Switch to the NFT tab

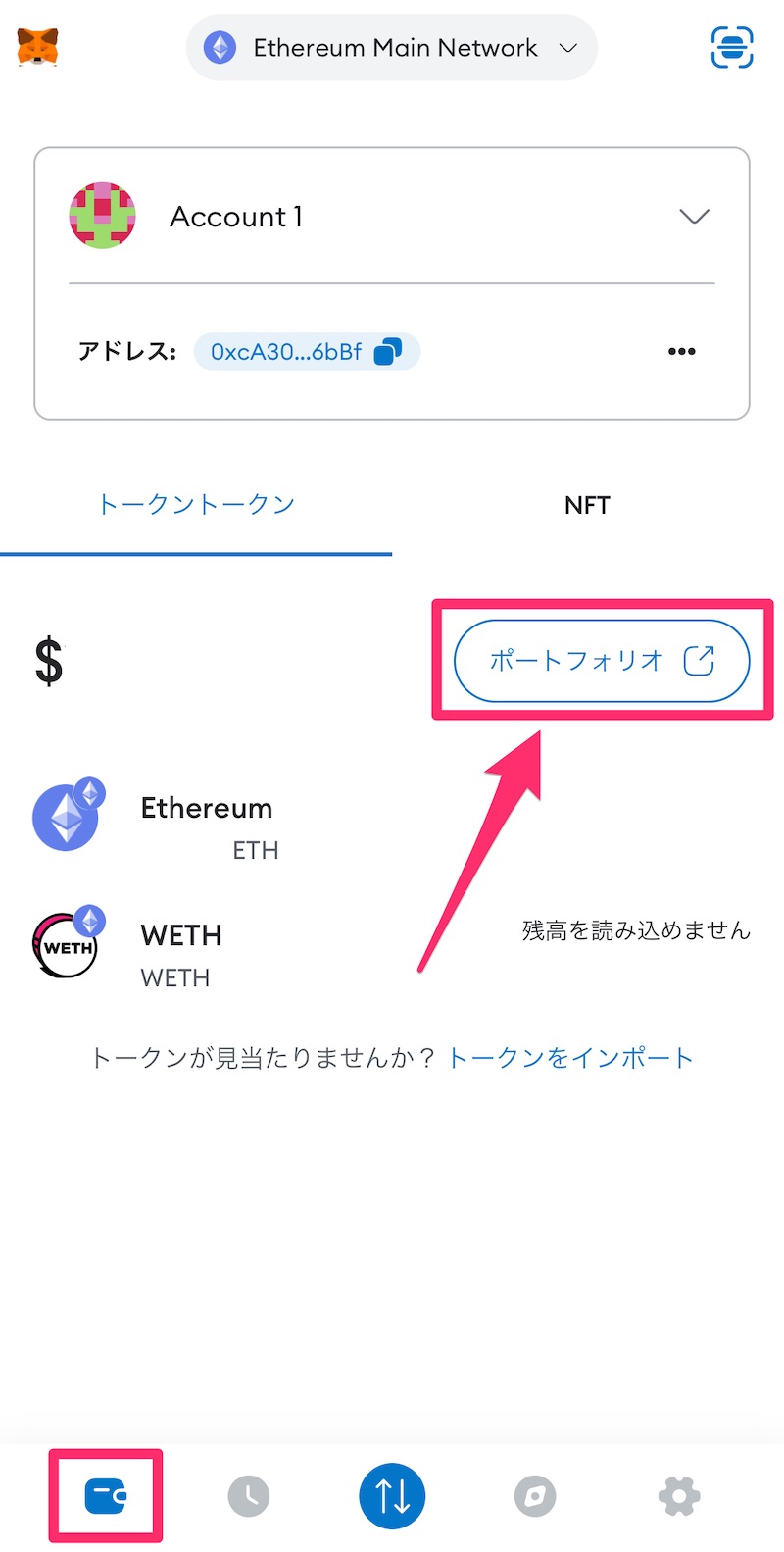pyautogui.click(x=587, y=505)
